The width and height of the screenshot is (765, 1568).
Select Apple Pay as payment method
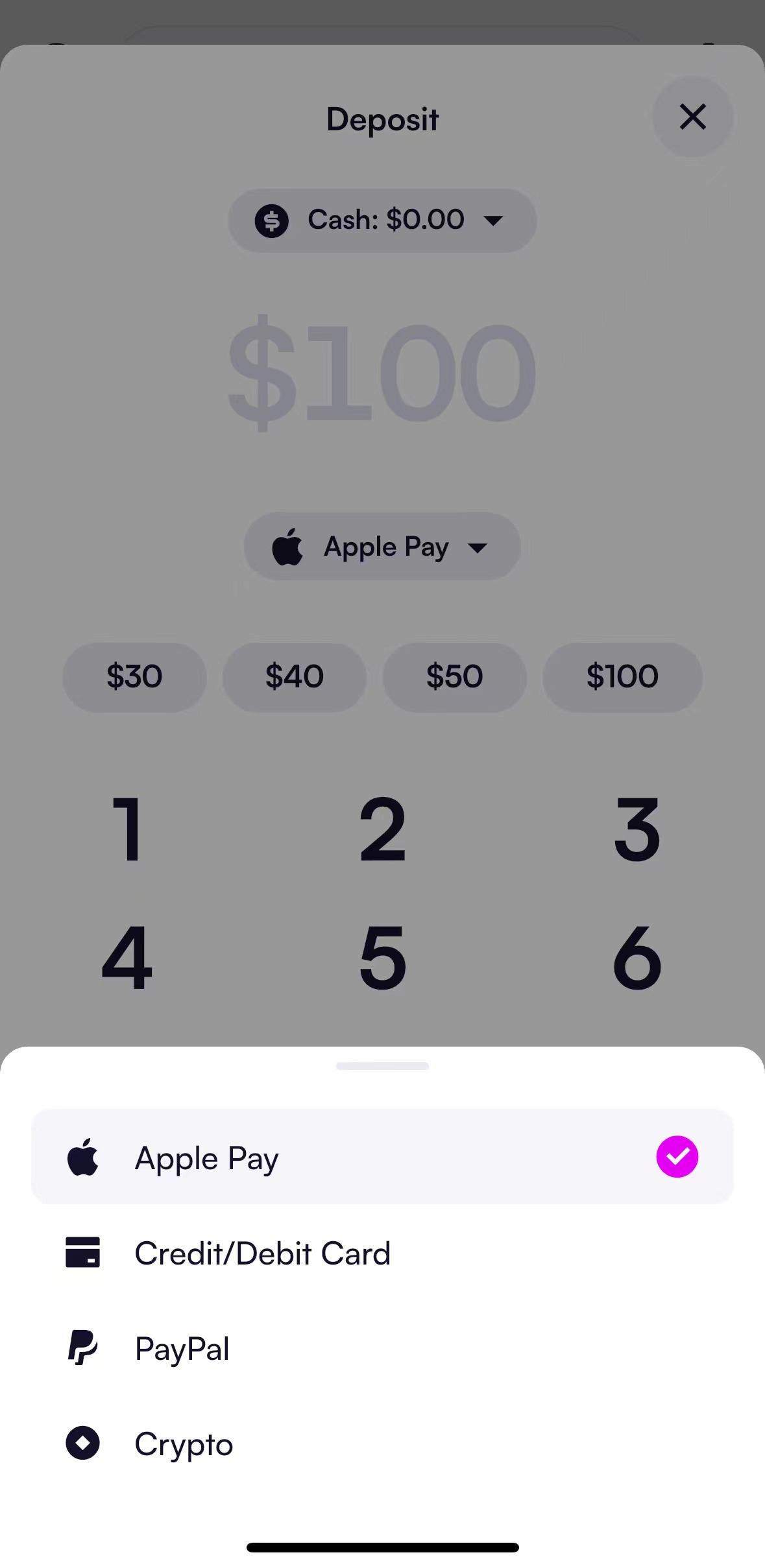pyautogui.click(x=382, y=1158)
